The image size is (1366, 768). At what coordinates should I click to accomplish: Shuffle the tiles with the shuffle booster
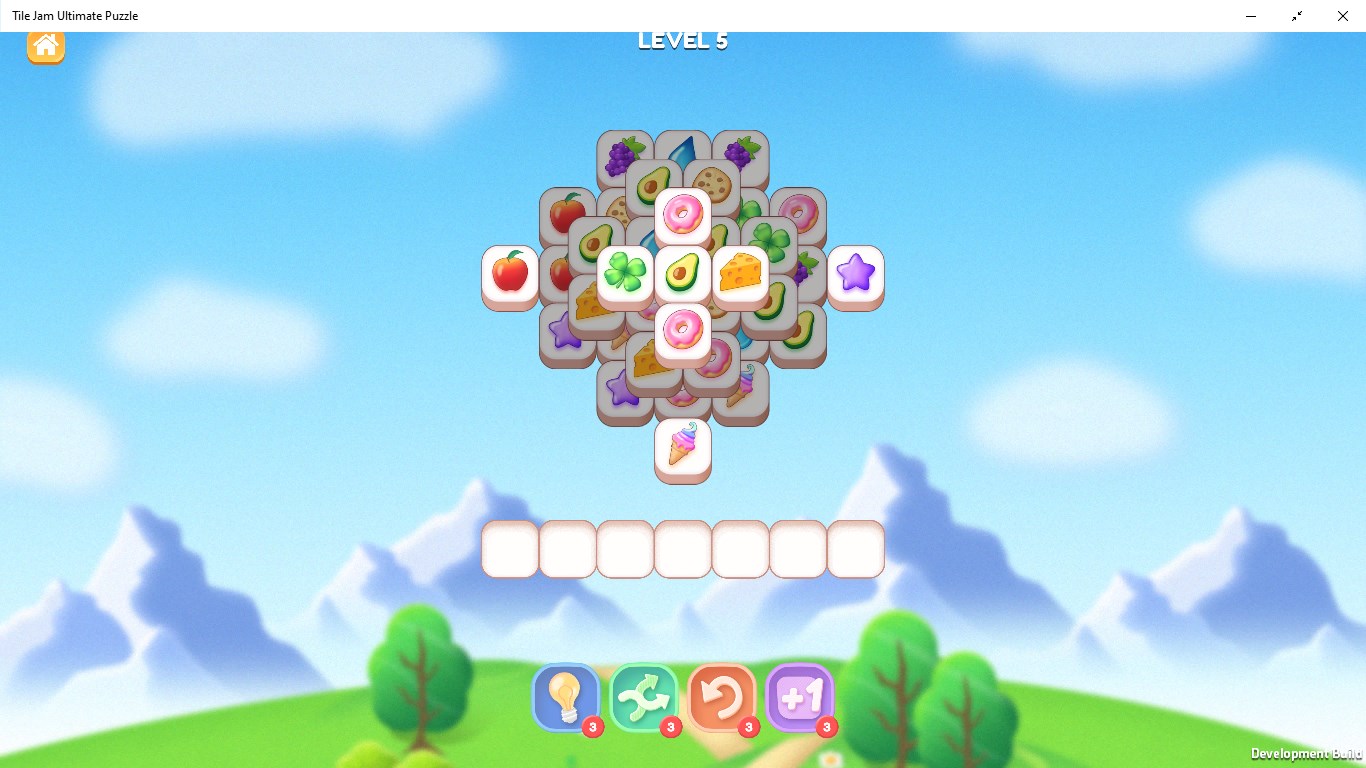click(644, 696)
